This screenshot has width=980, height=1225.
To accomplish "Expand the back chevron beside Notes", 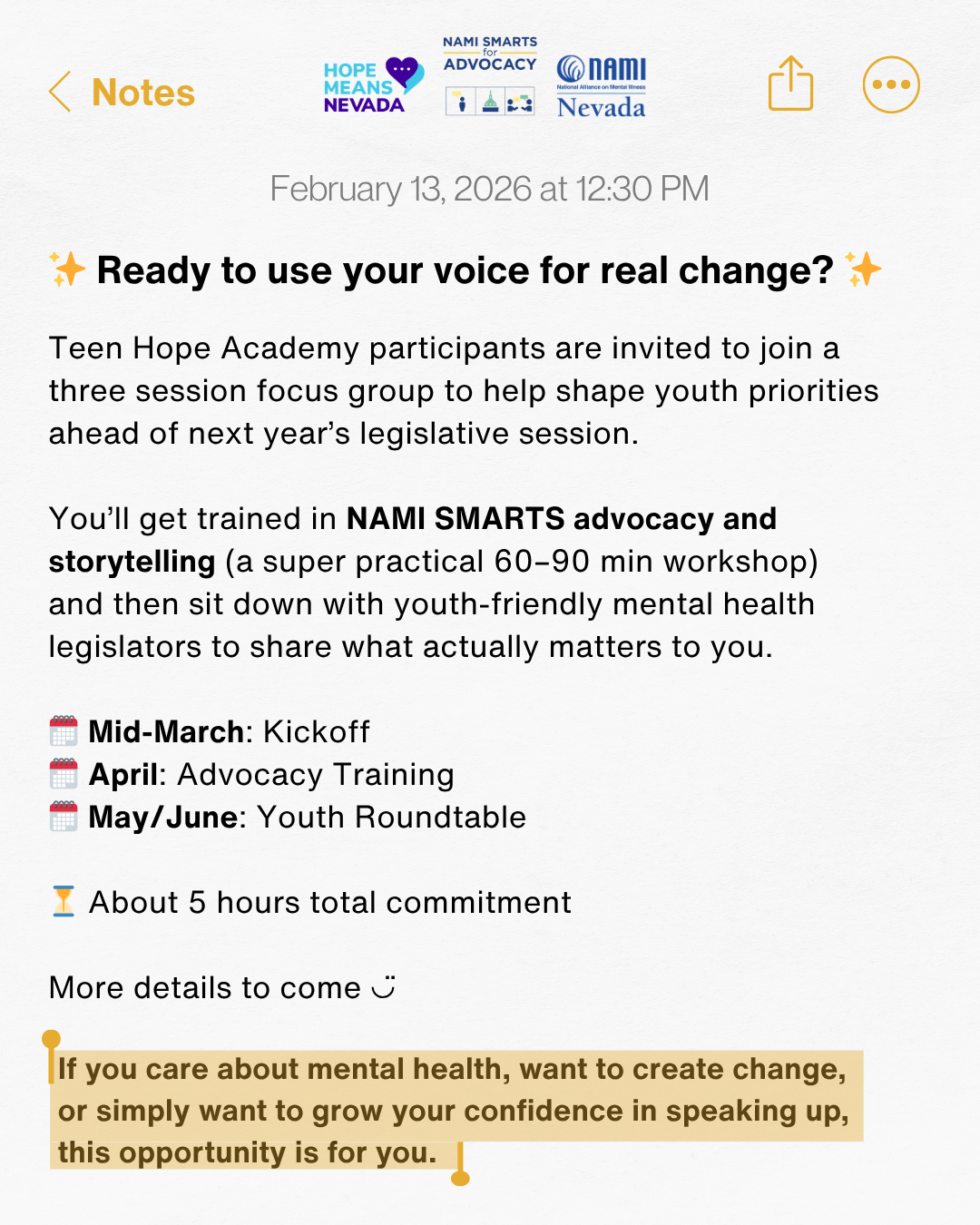I will 58,92.
